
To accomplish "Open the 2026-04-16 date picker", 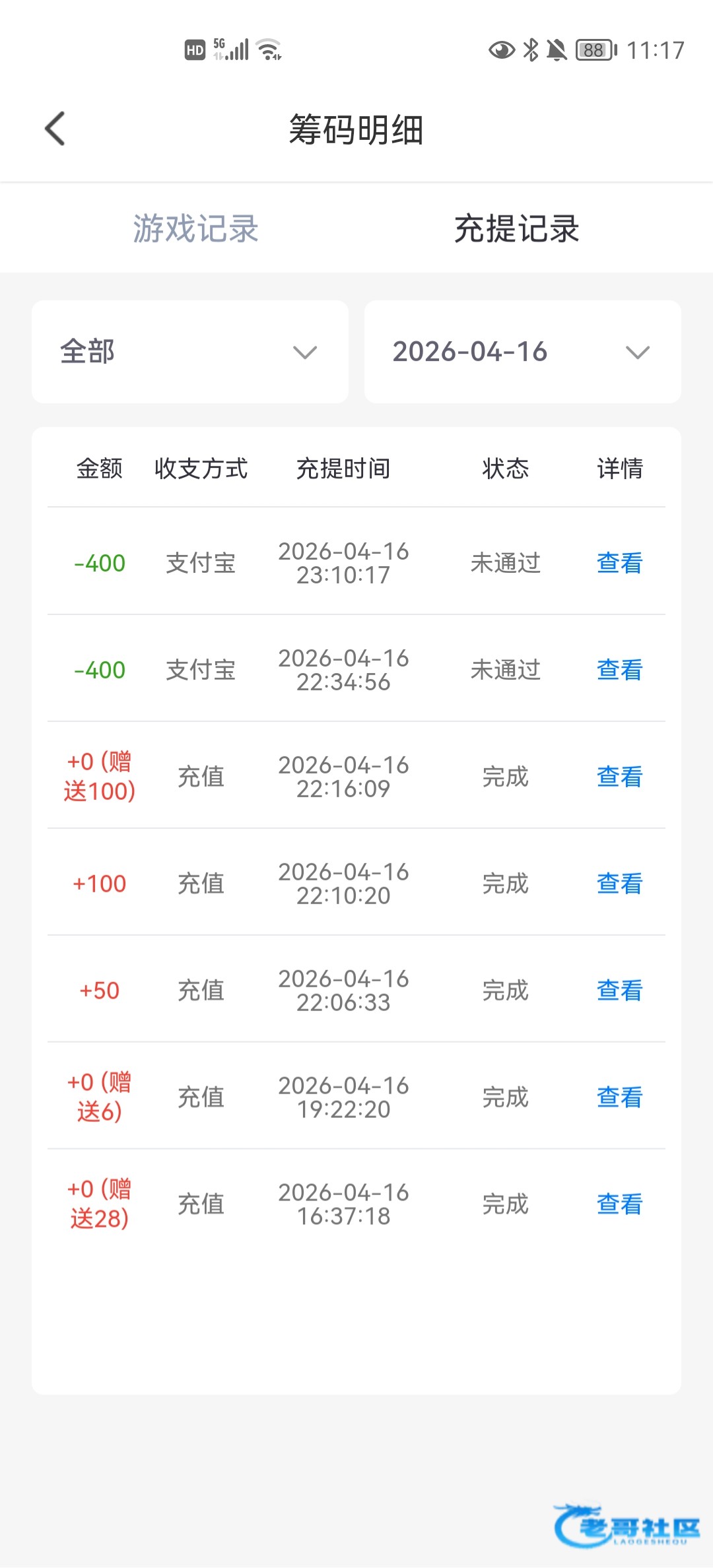I will click(522, 352).
